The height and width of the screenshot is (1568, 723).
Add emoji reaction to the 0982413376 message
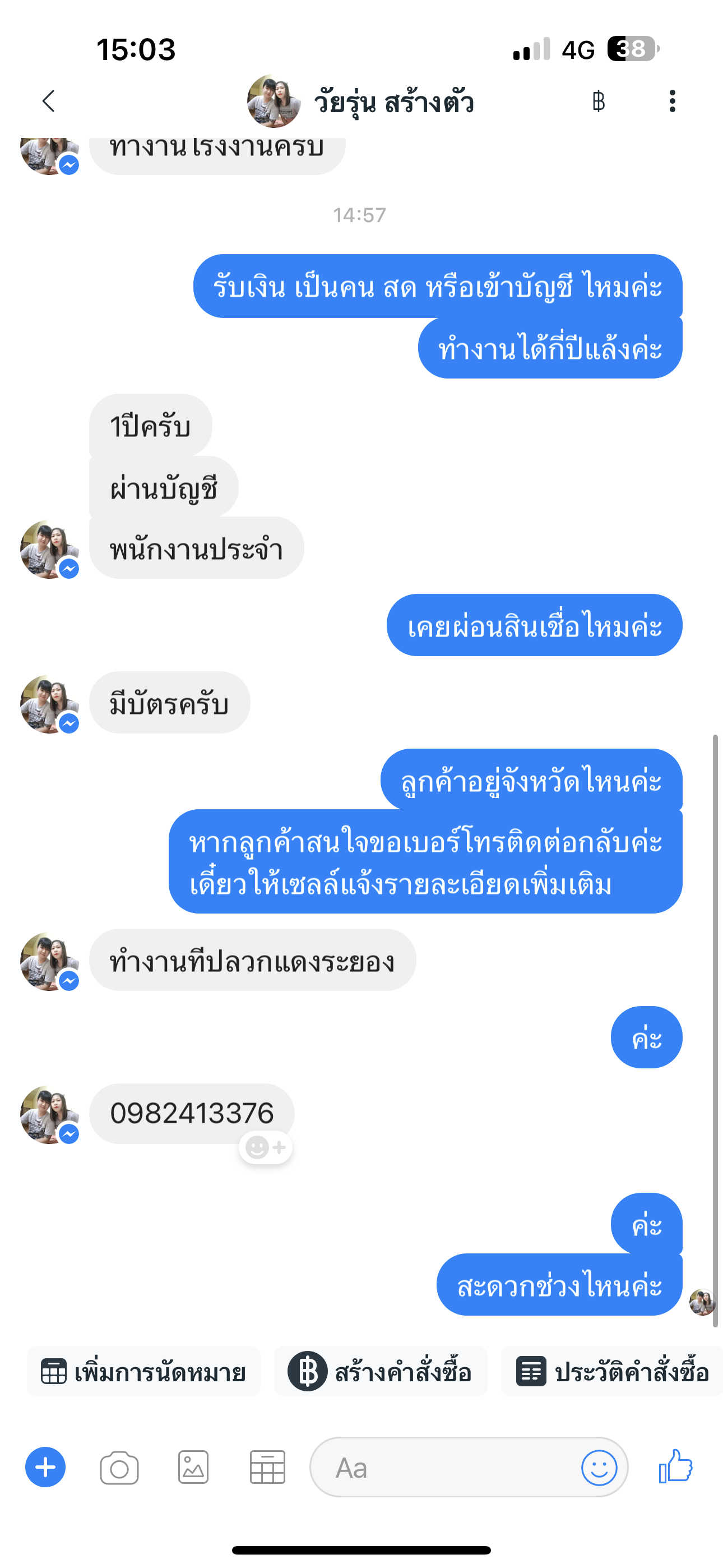pos(265,1147)
